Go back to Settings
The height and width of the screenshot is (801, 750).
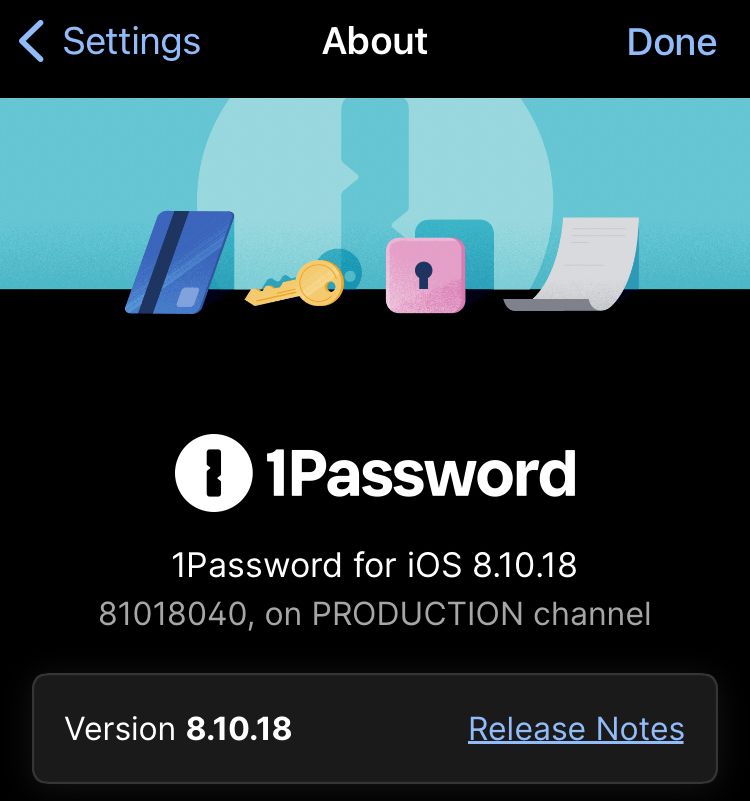110,42
